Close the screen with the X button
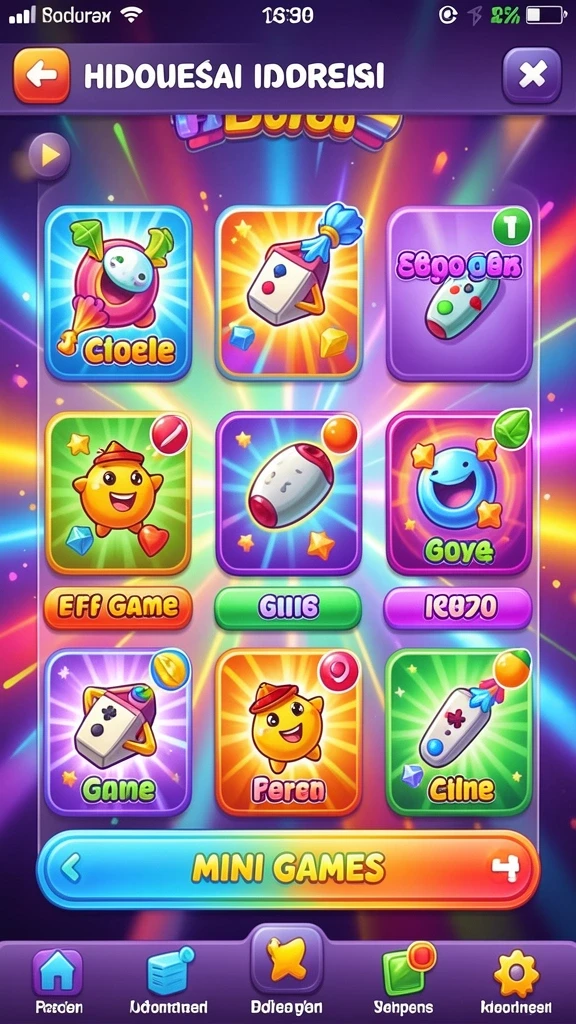Screen dimensions: 576x1024 point(532,76)
